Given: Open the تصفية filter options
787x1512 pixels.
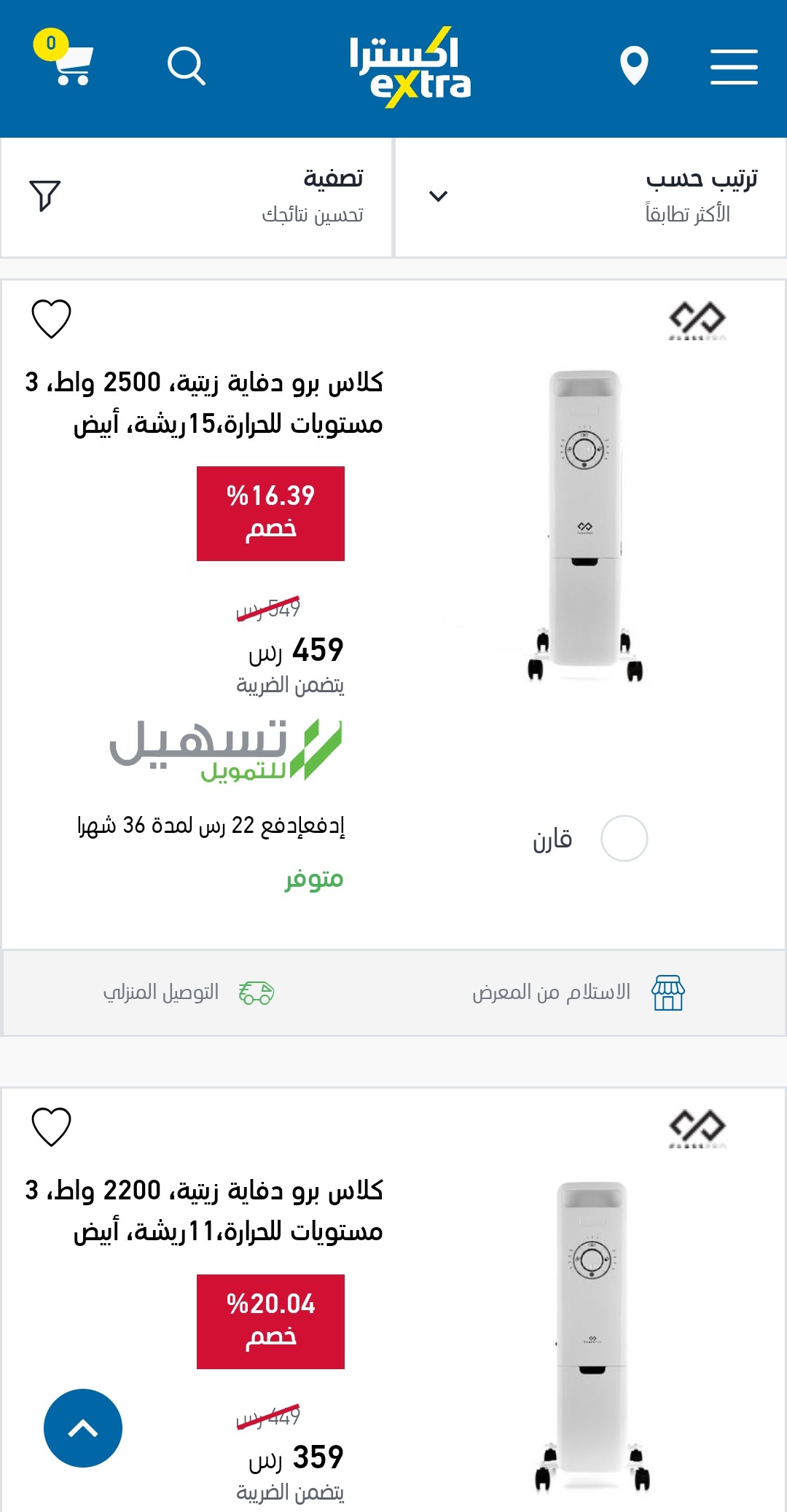Looking at the screenshot, I should point(197,197).
